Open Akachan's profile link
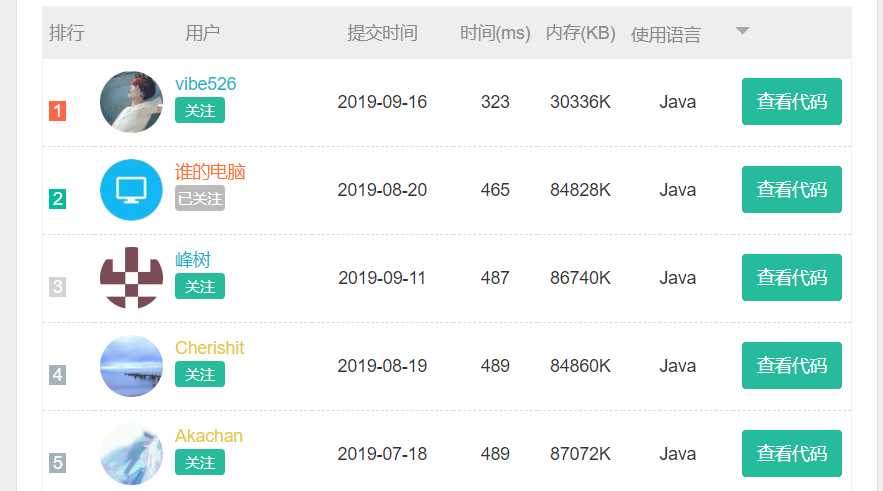 [x=208, y=436]
